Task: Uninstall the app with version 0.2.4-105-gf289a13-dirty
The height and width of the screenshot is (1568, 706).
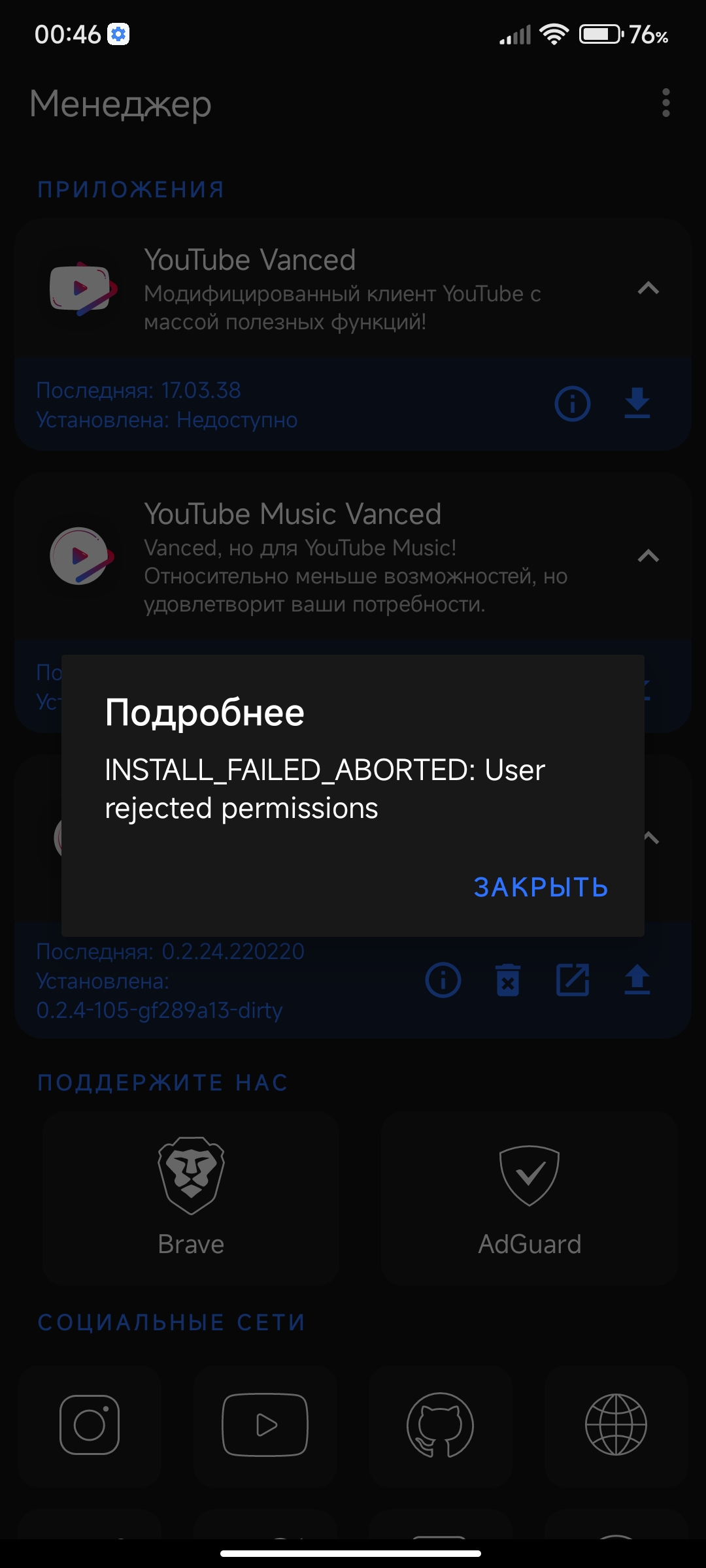Action: 508,980
